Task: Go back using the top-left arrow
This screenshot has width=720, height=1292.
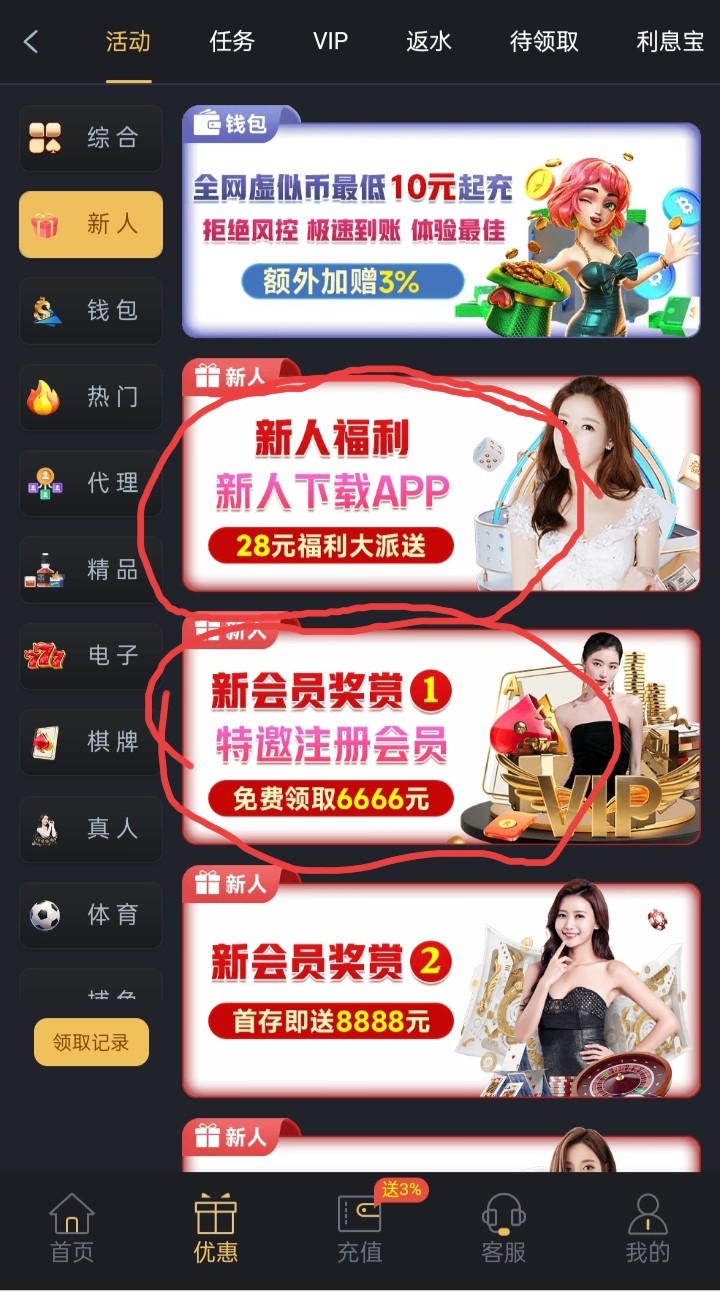Action: click(31, 42)
